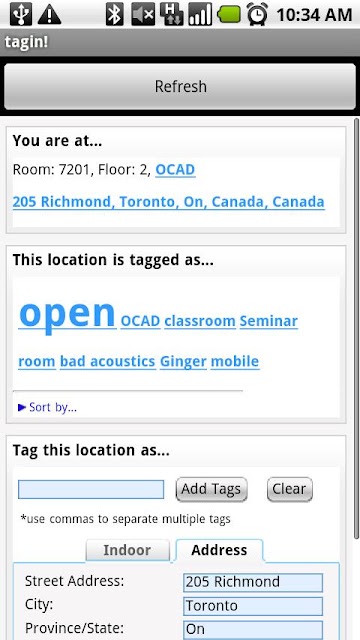Tap the Add Tags button
360x640 pixels.
click(x=211, y=489)
